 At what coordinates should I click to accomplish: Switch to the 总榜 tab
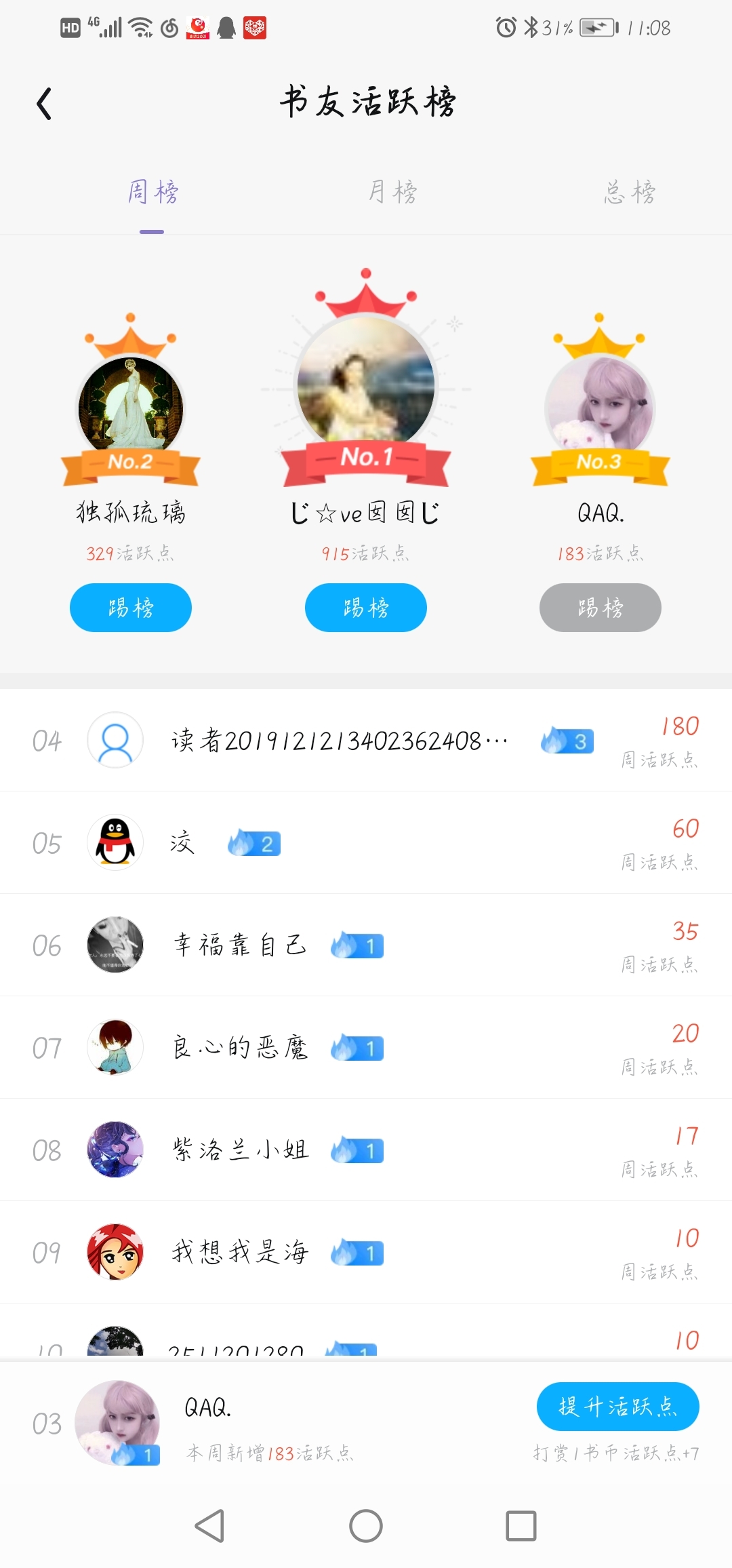(630, 193)
